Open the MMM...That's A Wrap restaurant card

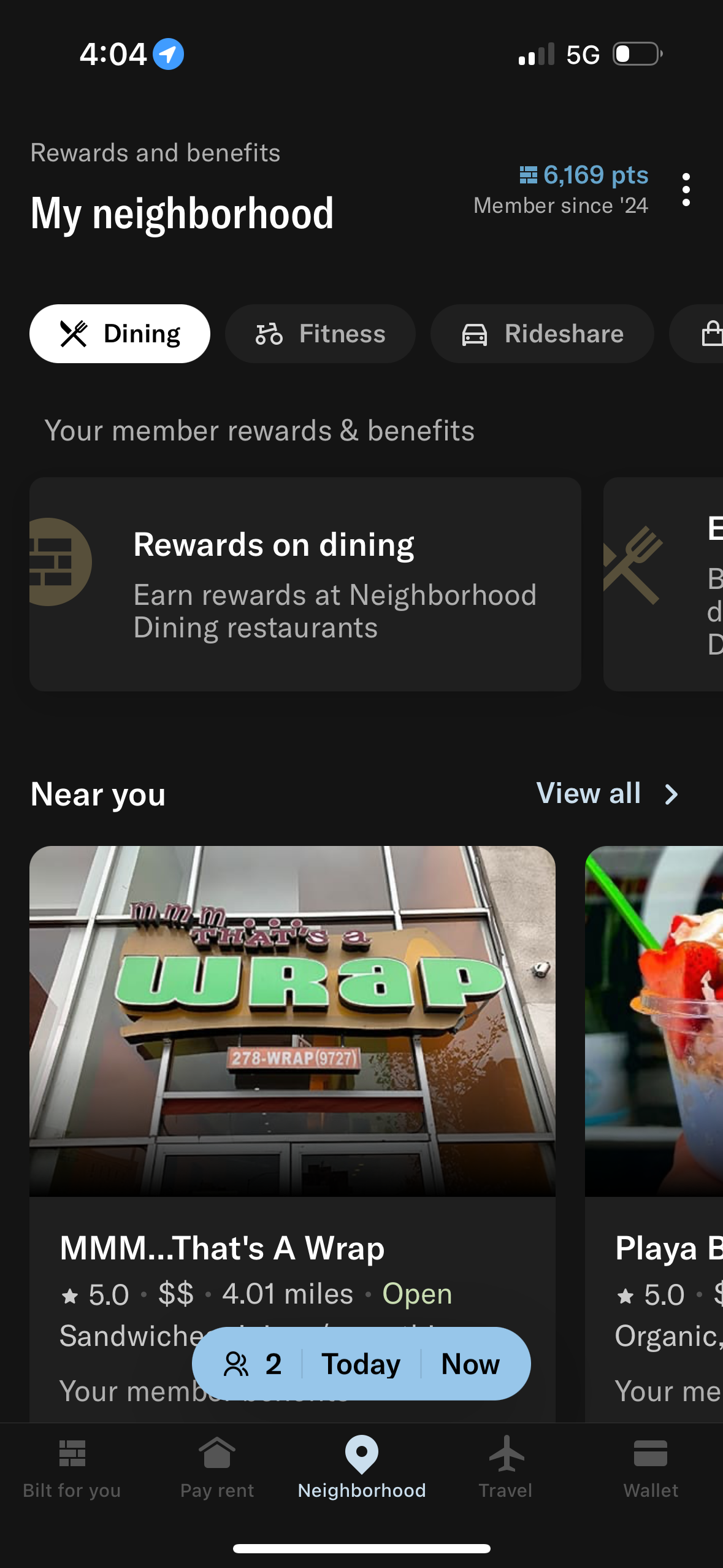pyautogui.click(x=292, y=1043)
